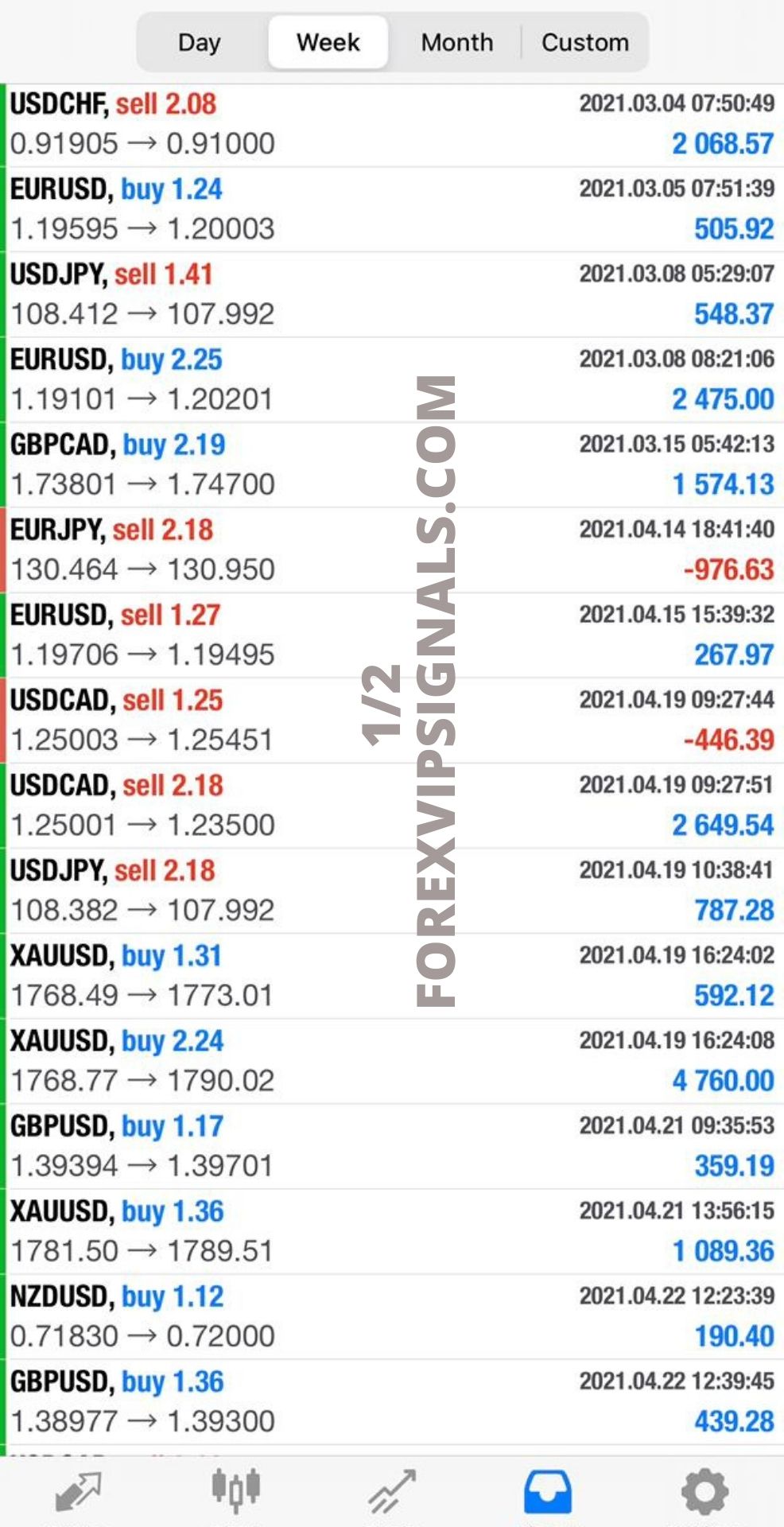Open the Custom date range tab
Screen dimensions: 784x1527
[x=584, y=41]
